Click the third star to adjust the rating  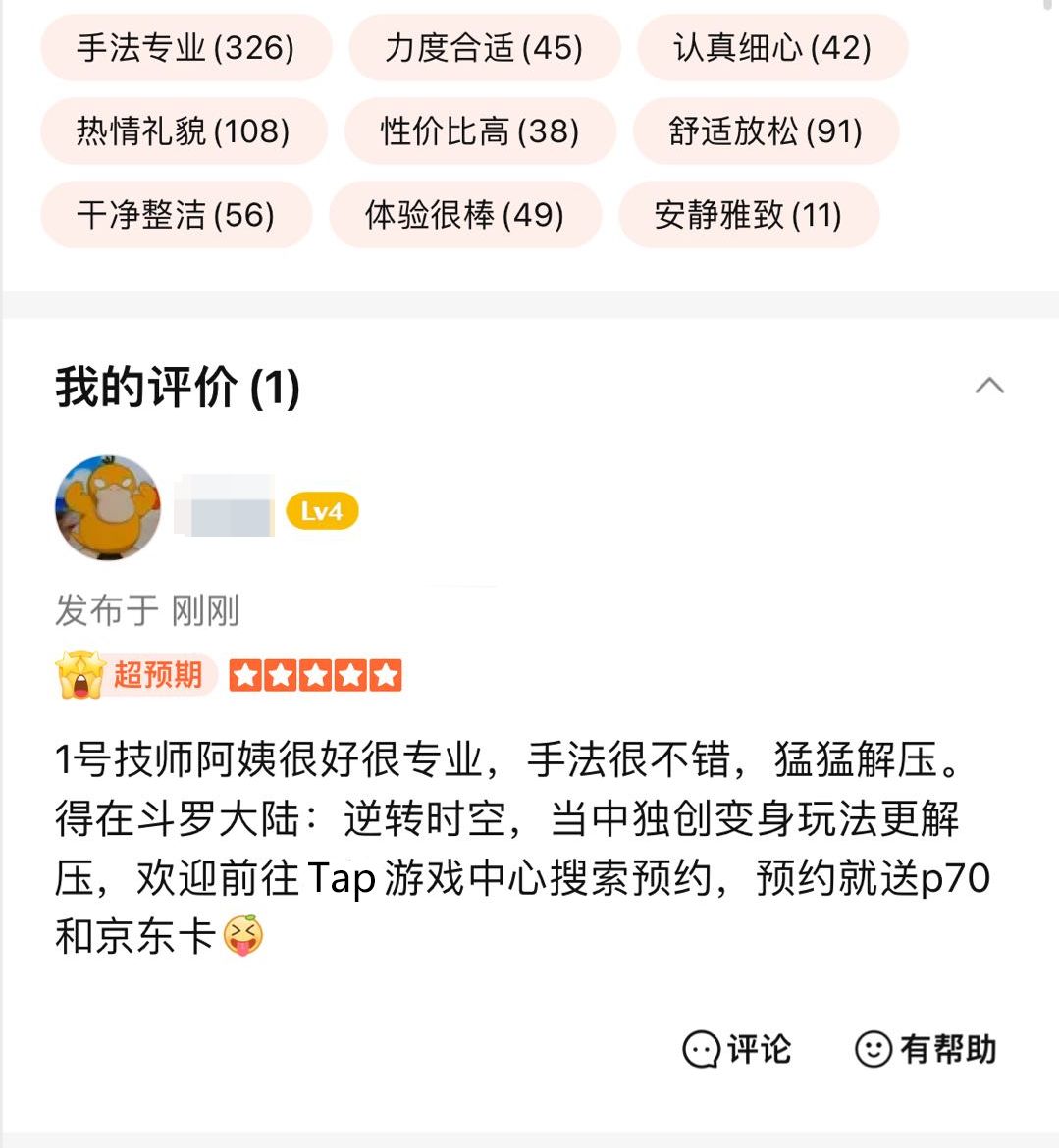pyautogui.click(x=314, y=675)
